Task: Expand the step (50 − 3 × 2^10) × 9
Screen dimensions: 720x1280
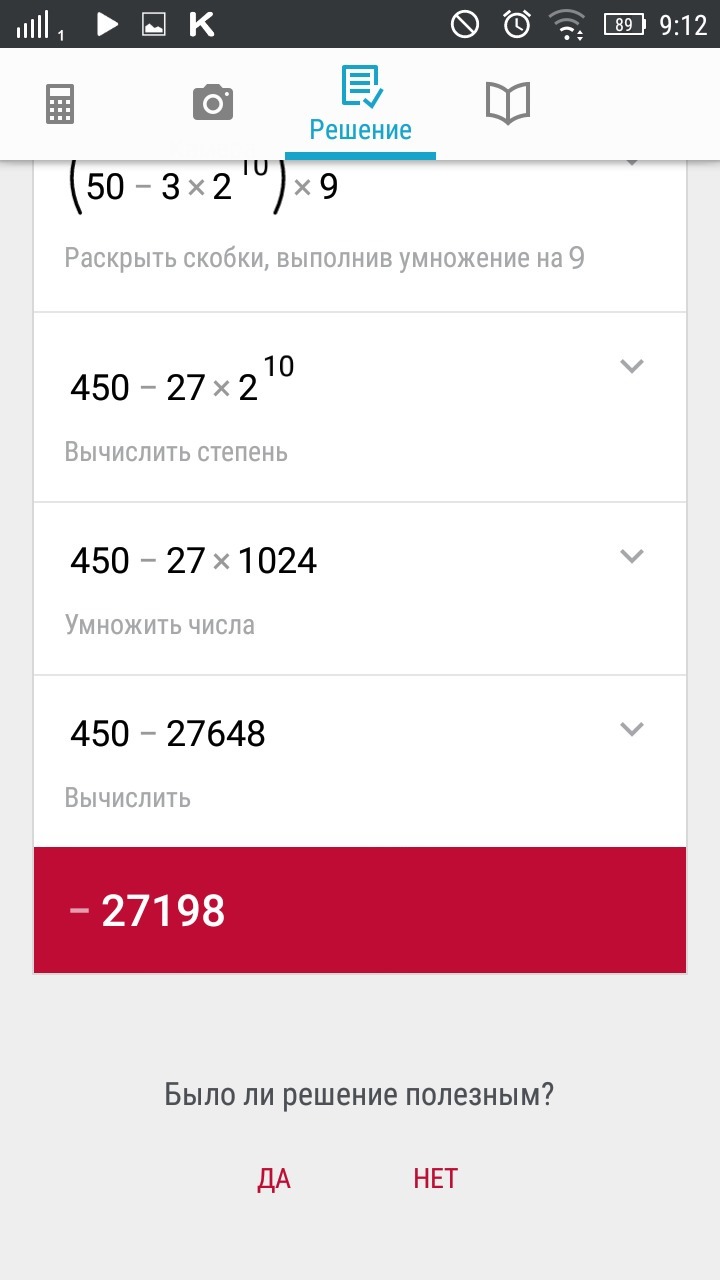Action: (631, 161)
